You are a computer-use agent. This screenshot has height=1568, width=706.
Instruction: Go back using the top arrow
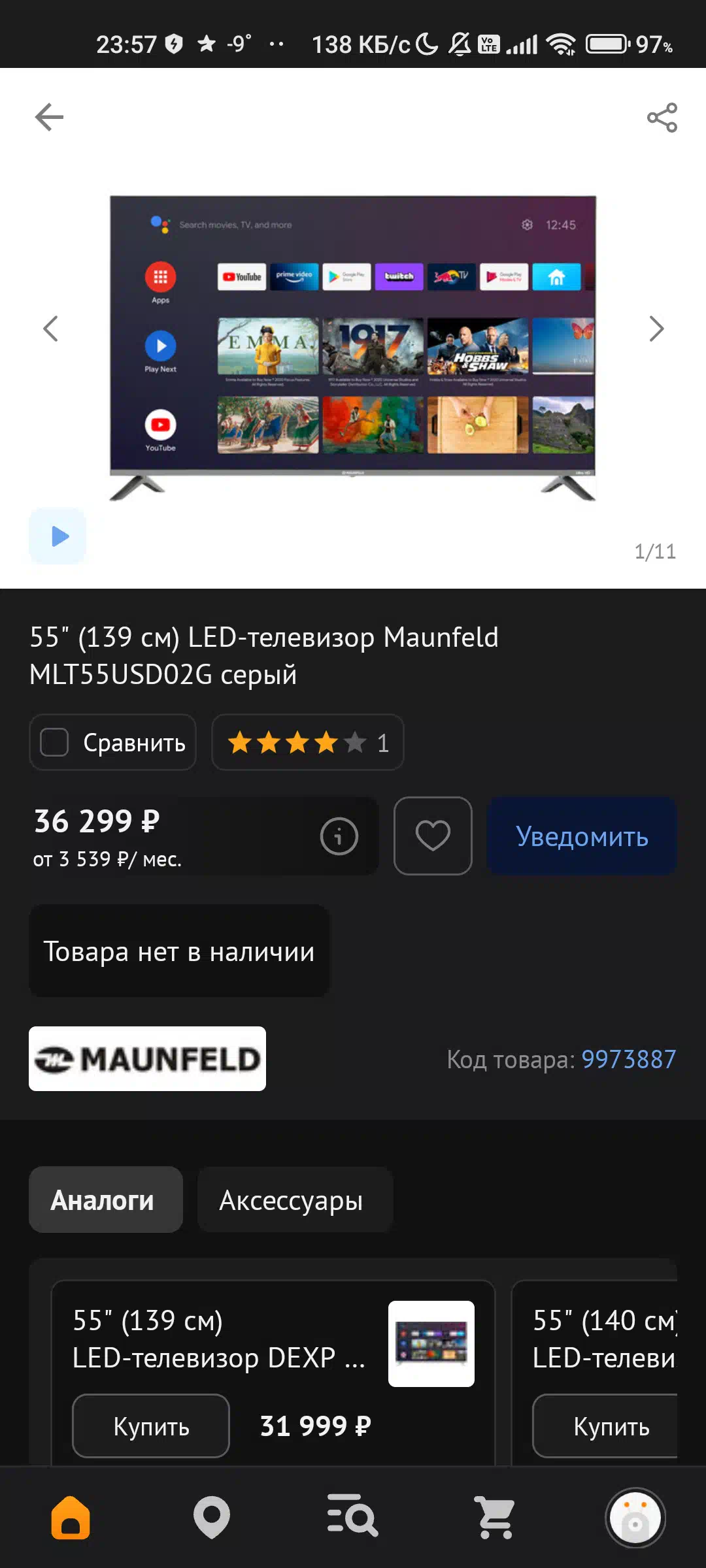coord(49,118)
